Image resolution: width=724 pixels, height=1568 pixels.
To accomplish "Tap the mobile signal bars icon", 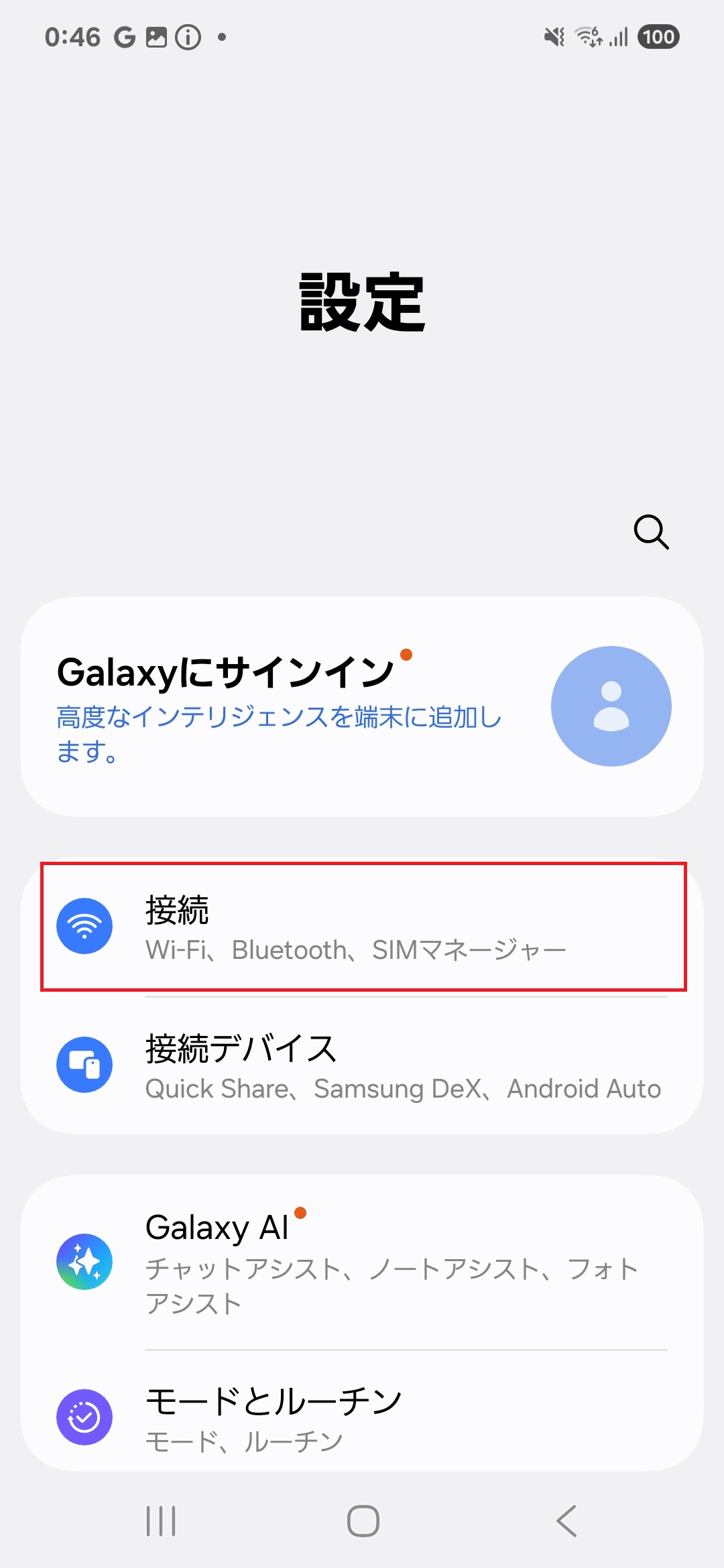I will (620, 37).
